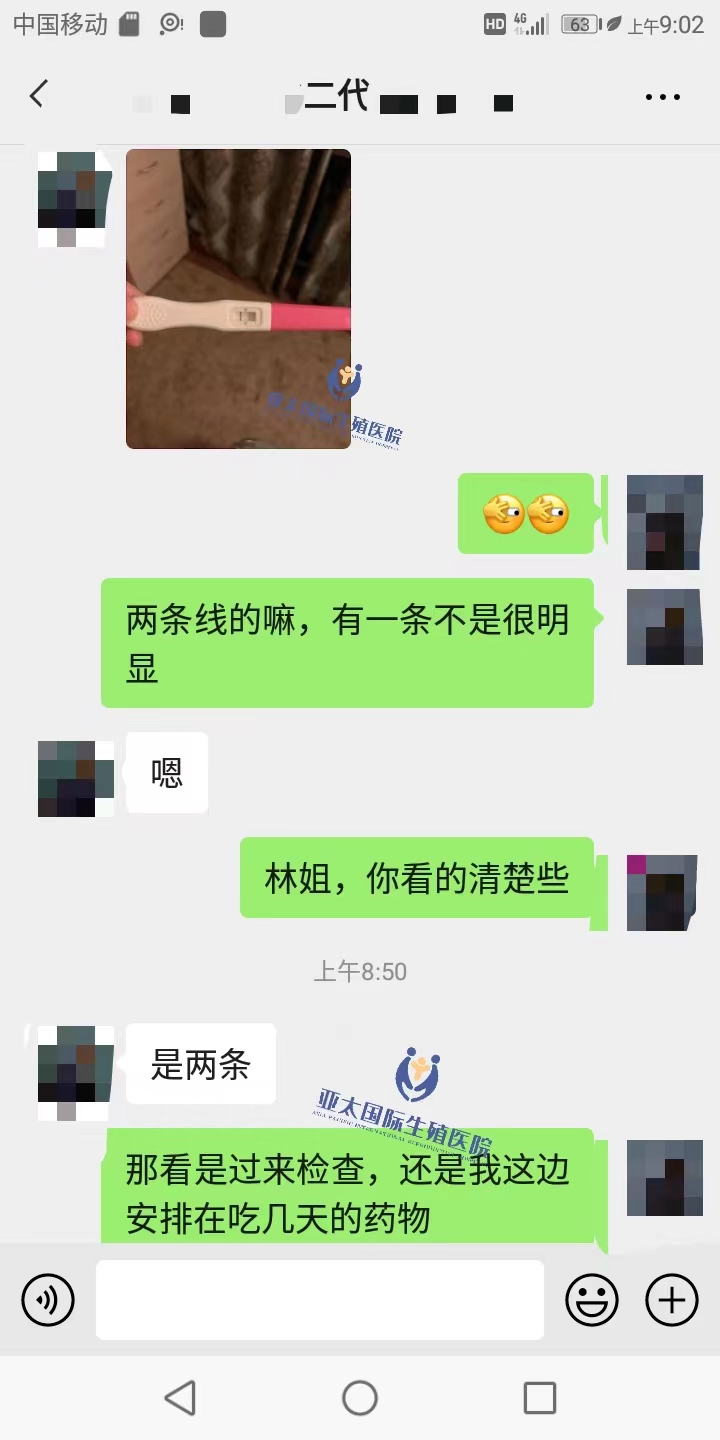Open sender avatar beside the 嗯 message
Image resolution: width=720 pixels, height=1440 pixels.
tap(75, 779)
